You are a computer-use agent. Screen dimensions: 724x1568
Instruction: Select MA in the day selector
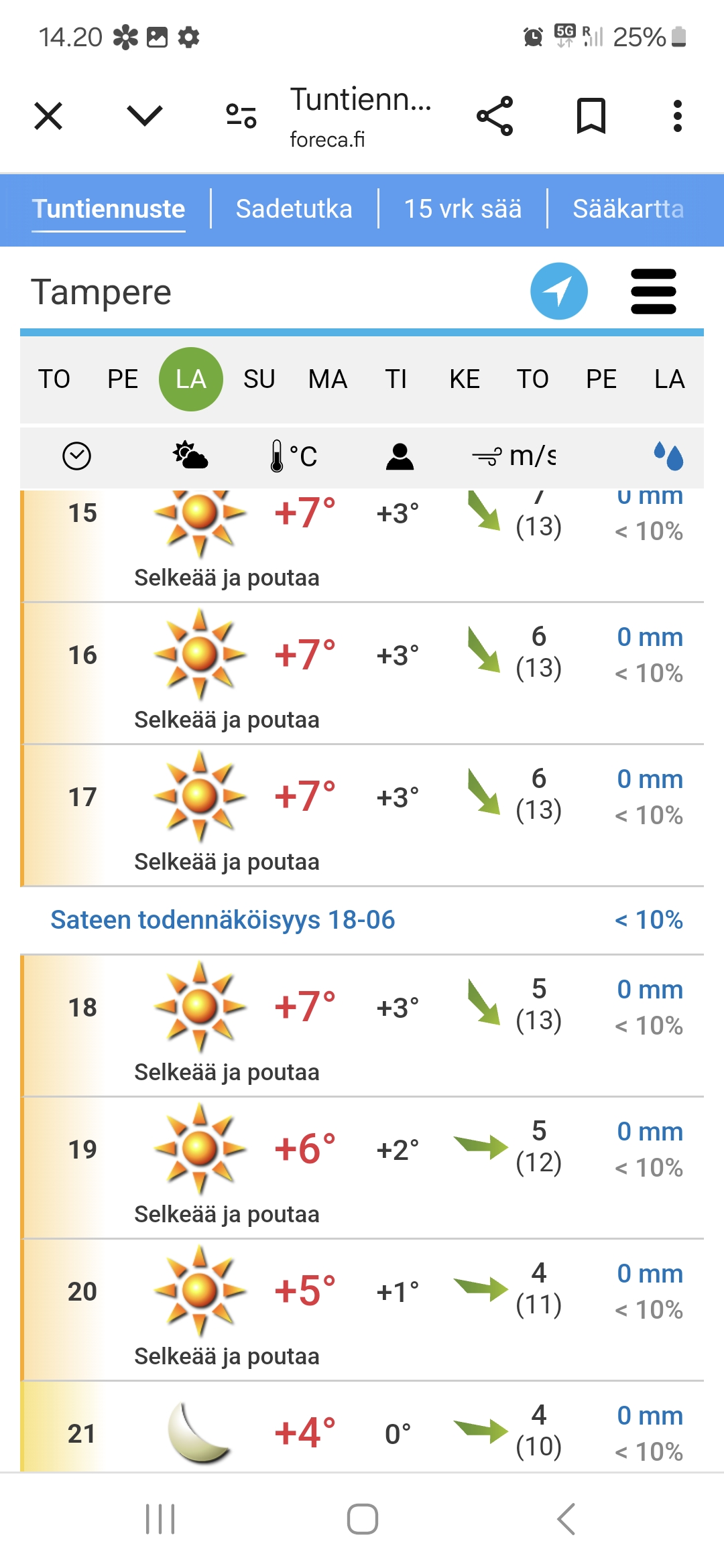click(328, 379)
